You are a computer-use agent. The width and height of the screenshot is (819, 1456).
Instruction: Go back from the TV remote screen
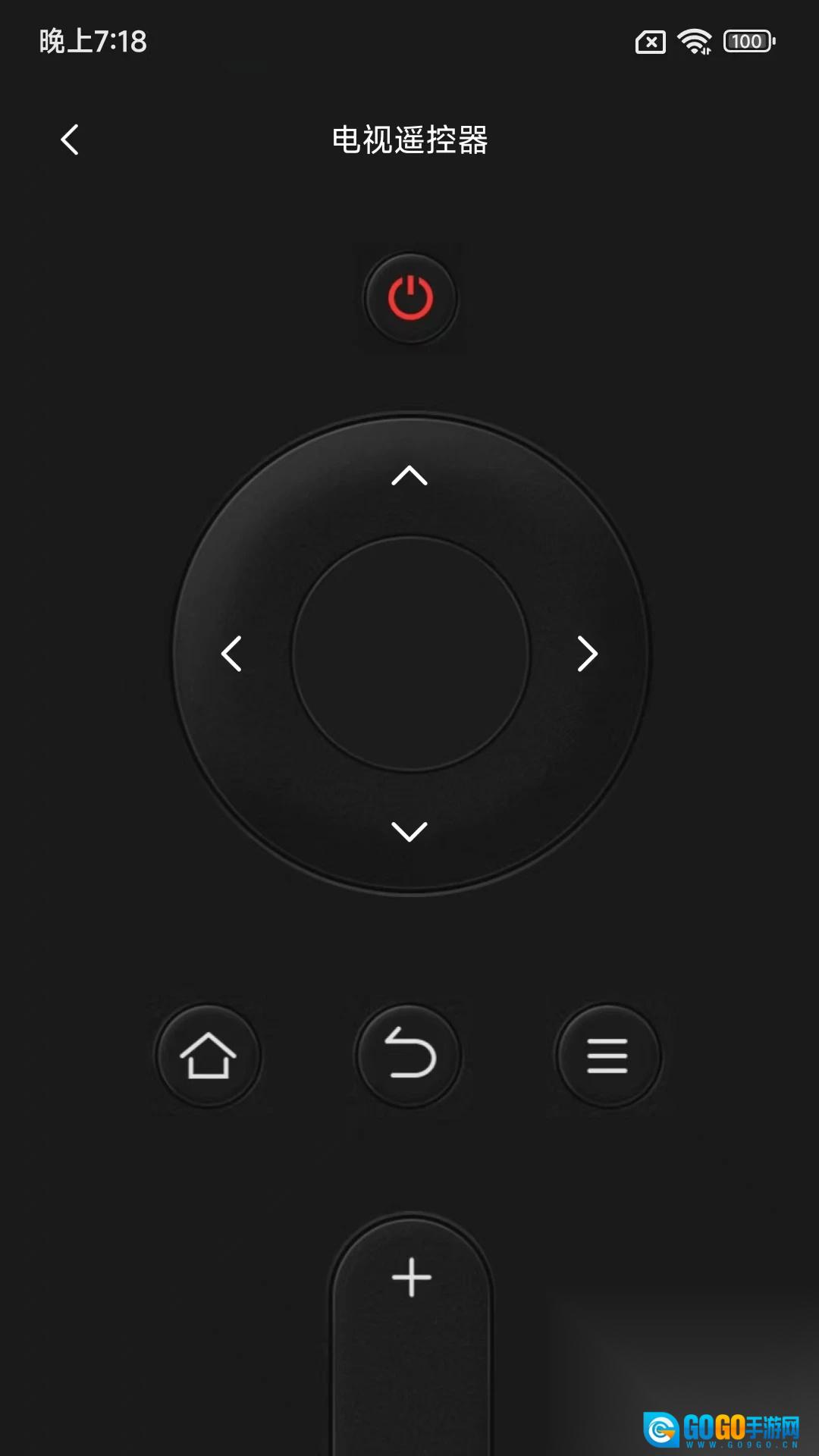point(70,140)
